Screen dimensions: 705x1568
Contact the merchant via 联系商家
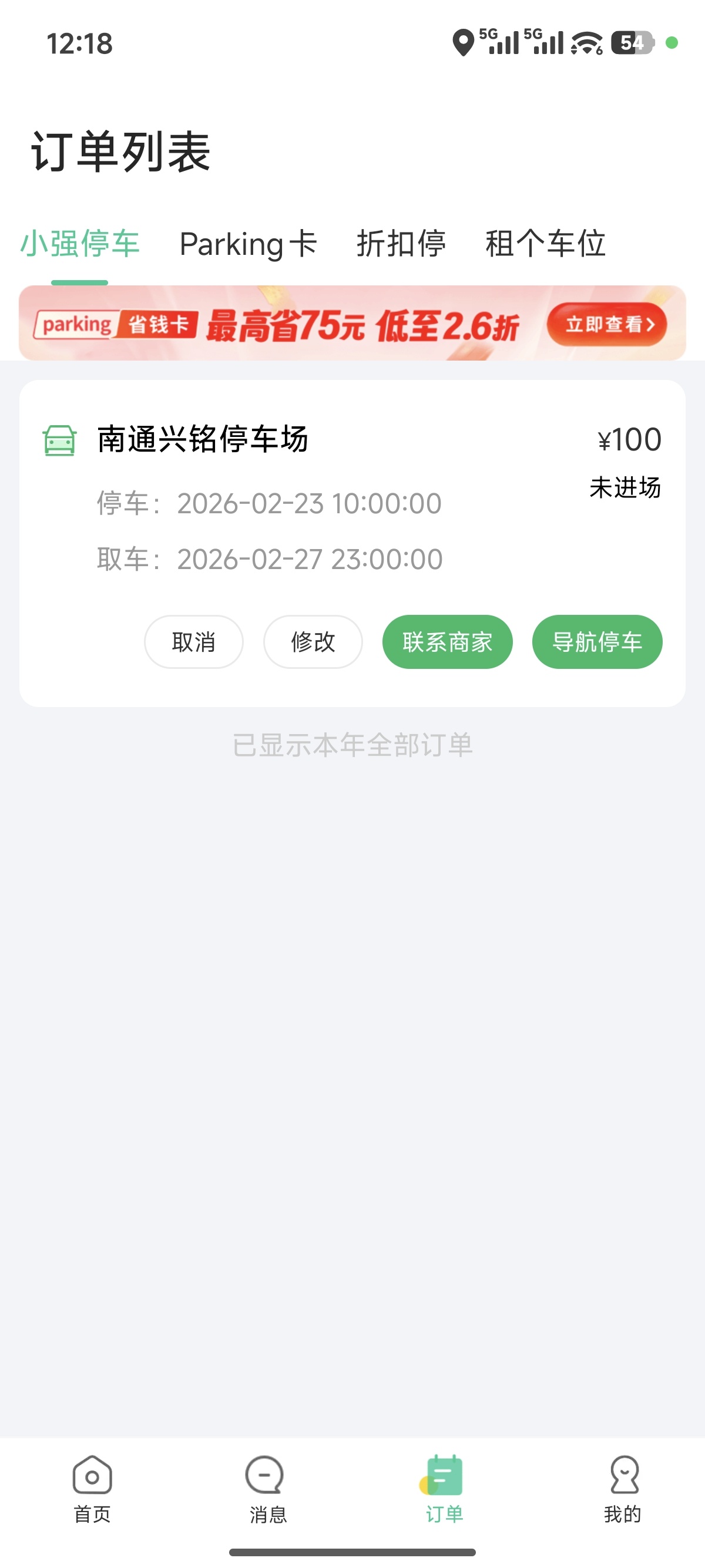(448, 642)
